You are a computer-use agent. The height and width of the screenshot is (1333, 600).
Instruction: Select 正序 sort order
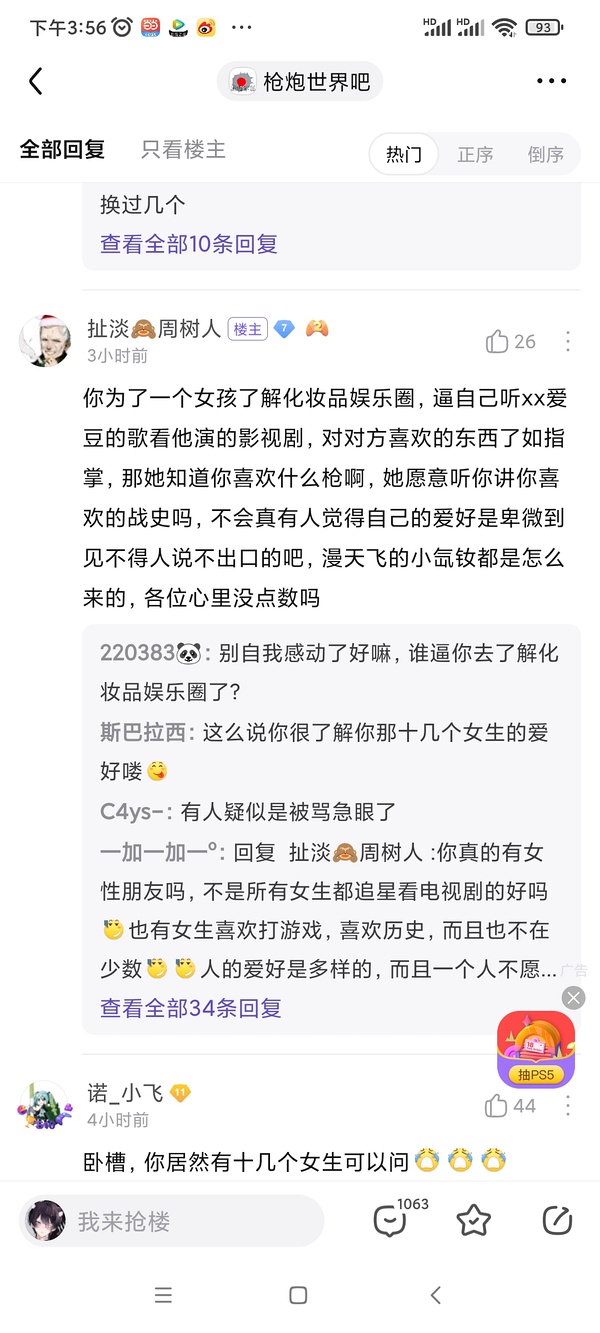[x=475, y=154]
